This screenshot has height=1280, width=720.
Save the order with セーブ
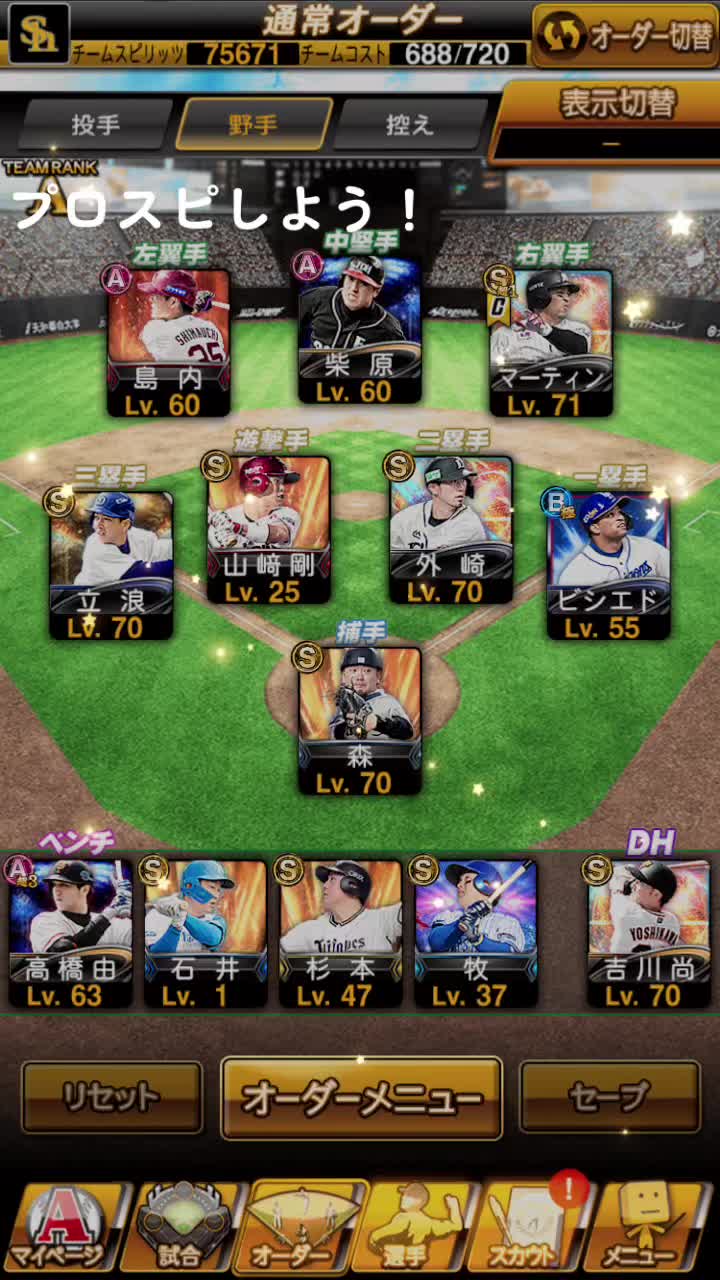(610, 1097)
